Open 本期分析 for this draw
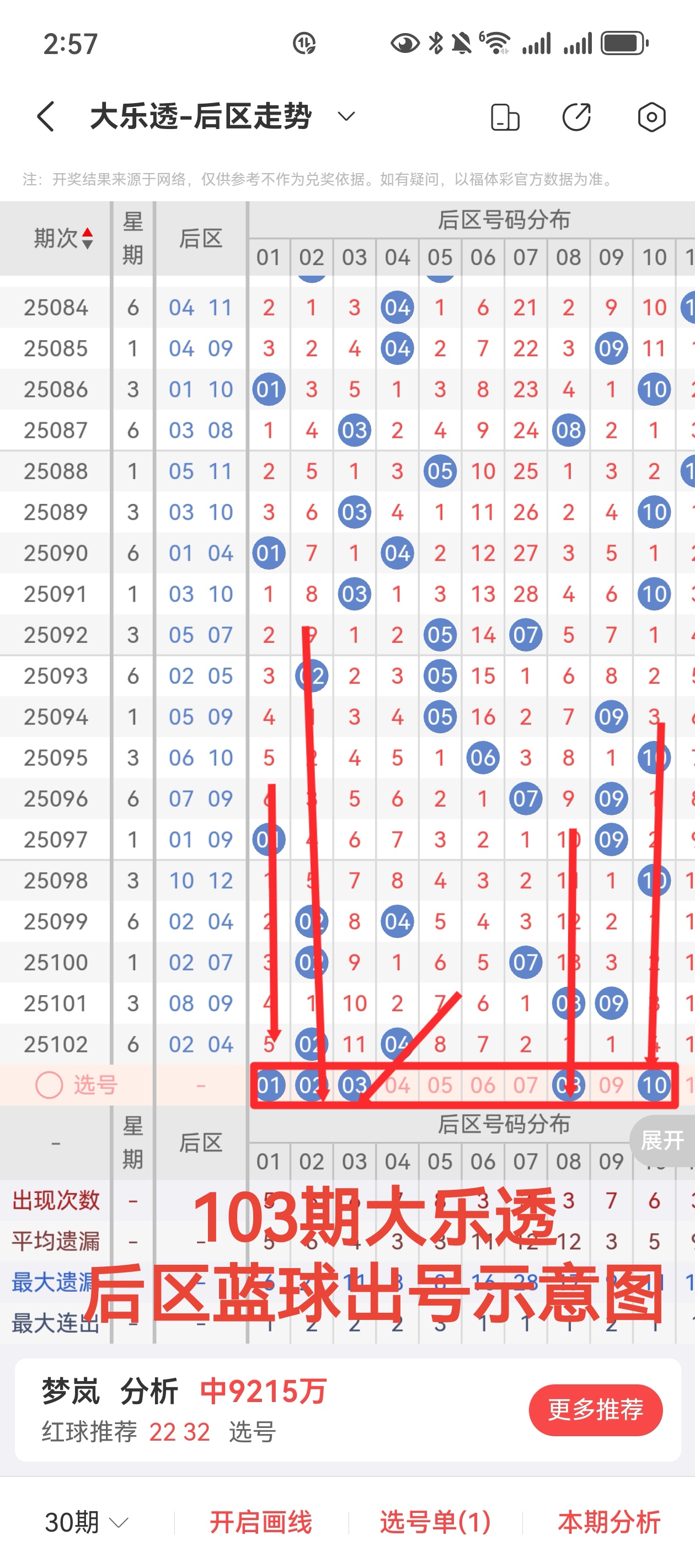This screenshot has width=695, height=1568. click(x=608, y=1522)
